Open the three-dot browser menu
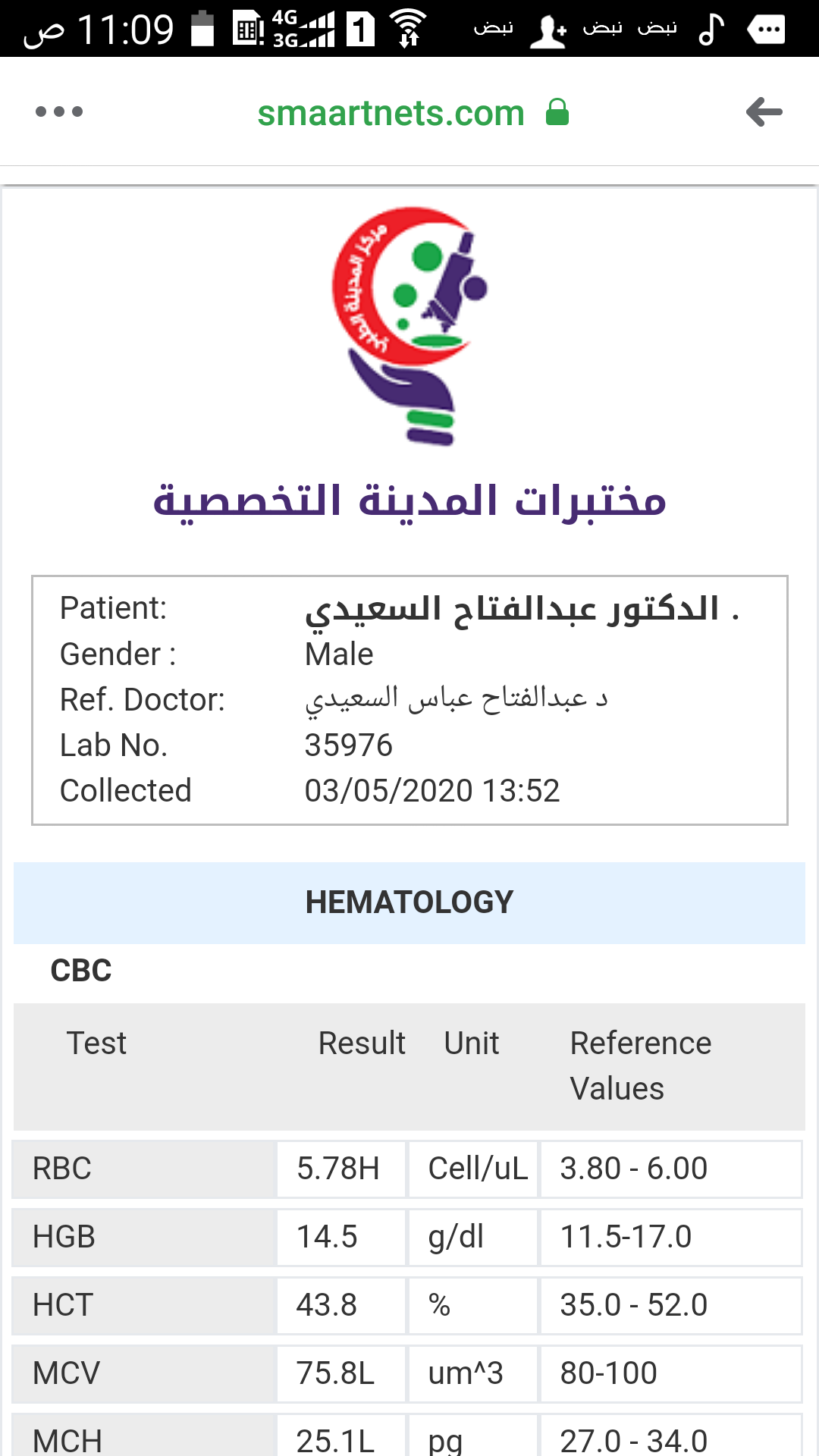Screen dimensions: 819x1456 point(59,112)
